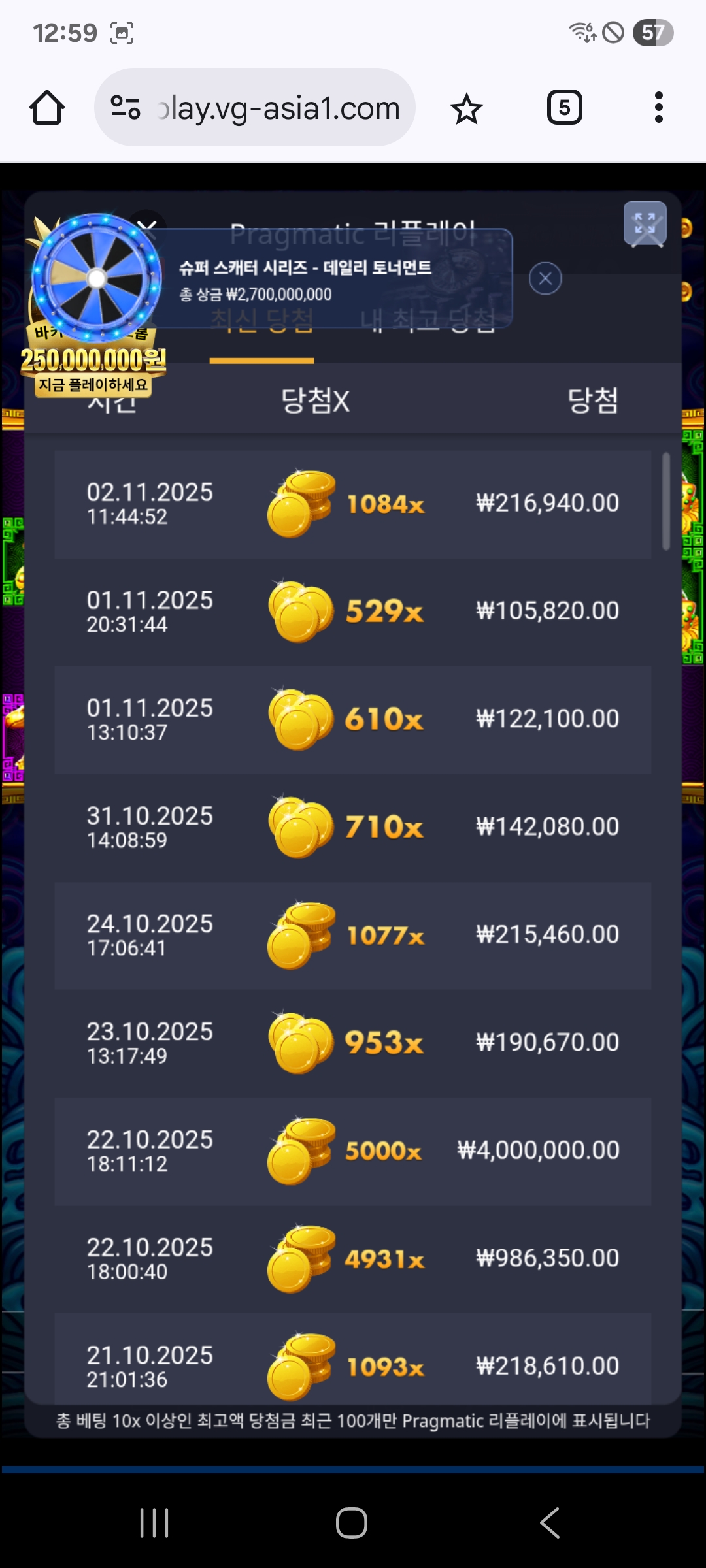
Task: Play the 610x replay from 01.11.2025
Action: click(x=353, y=719)
